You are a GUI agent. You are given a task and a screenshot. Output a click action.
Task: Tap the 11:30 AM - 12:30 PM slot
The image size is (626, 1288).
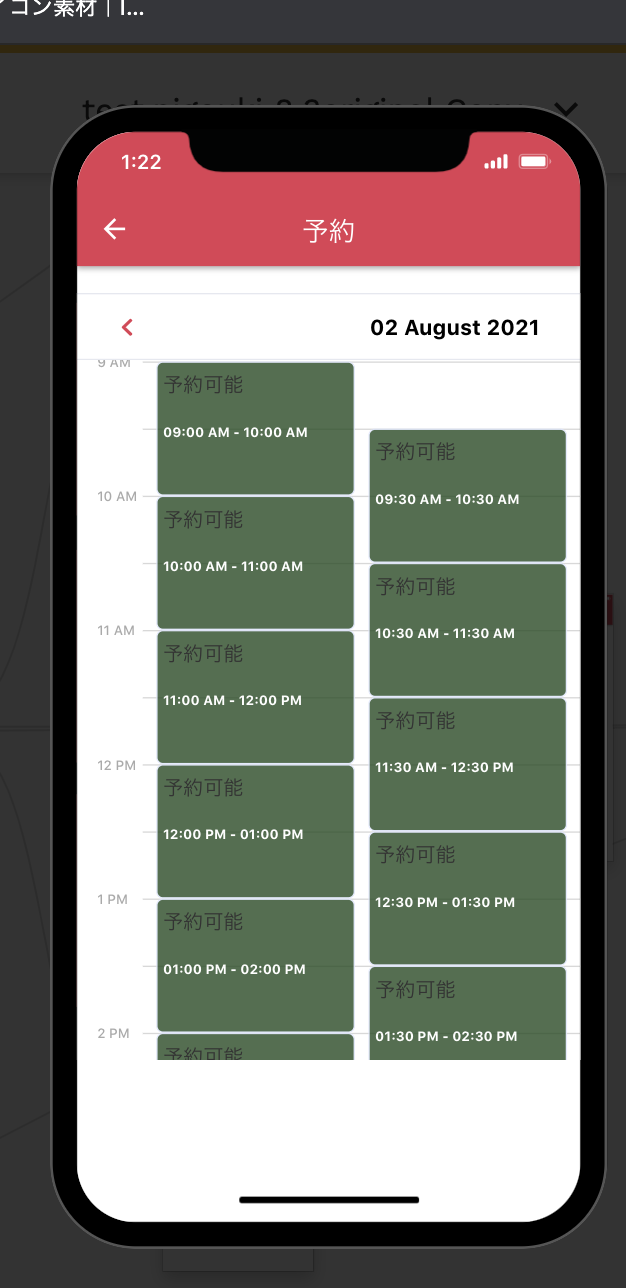click(467, 764)
